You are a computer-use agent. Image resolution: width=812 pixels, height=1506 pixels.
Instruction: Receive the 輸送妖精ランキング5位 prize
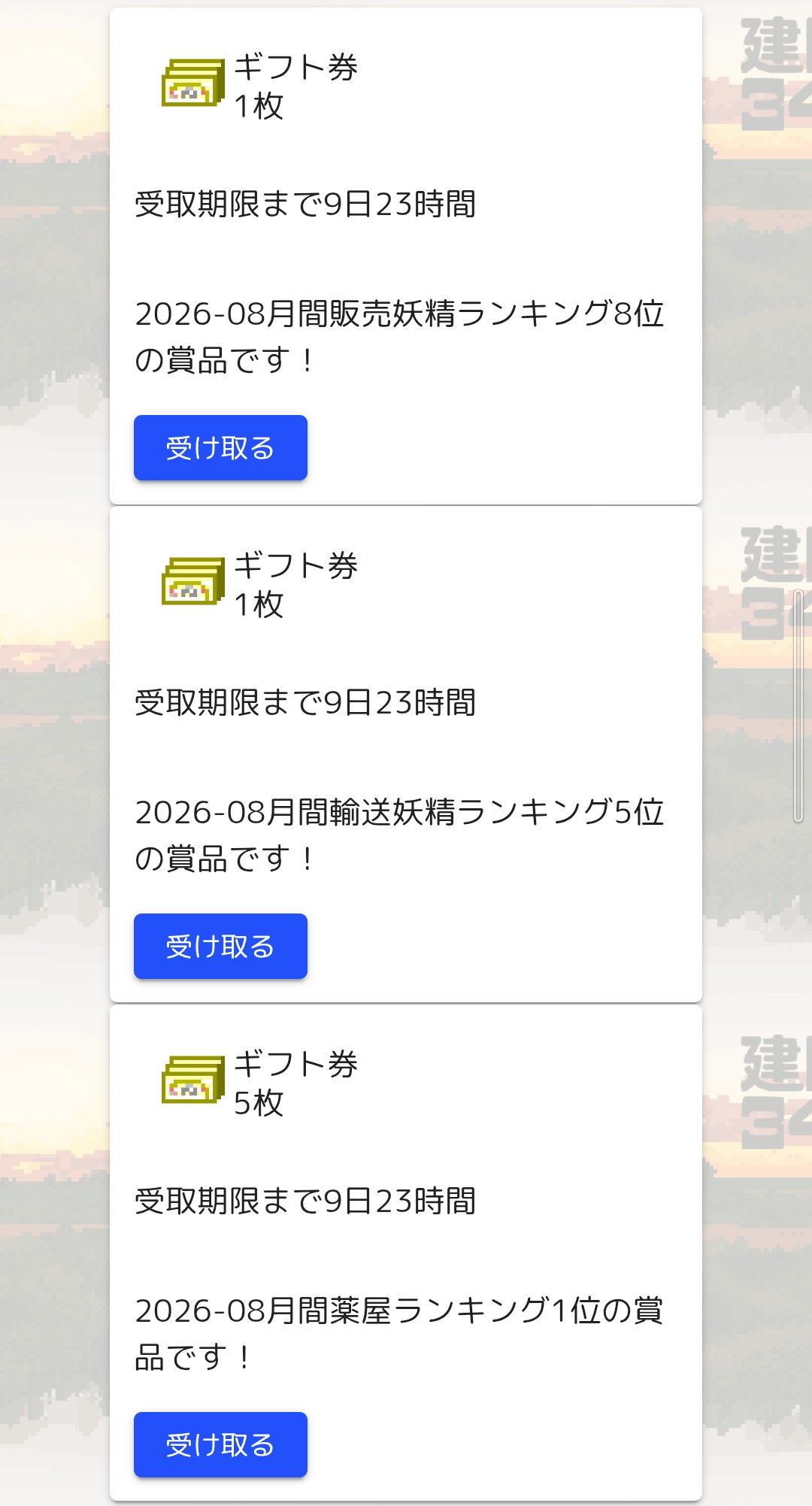220,947
